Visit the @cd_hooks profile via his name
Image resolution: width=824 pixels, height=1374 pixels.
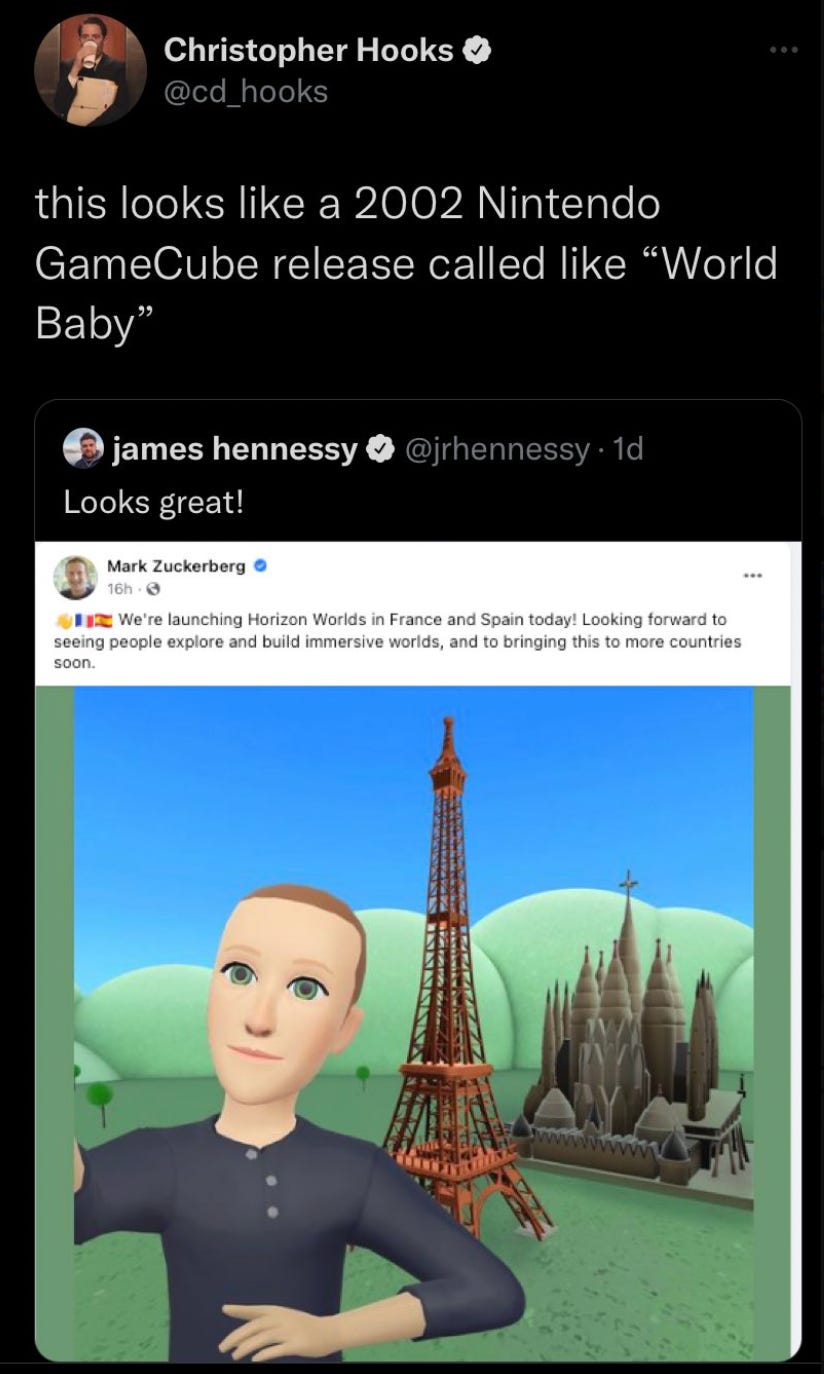[x=308, y=49]
